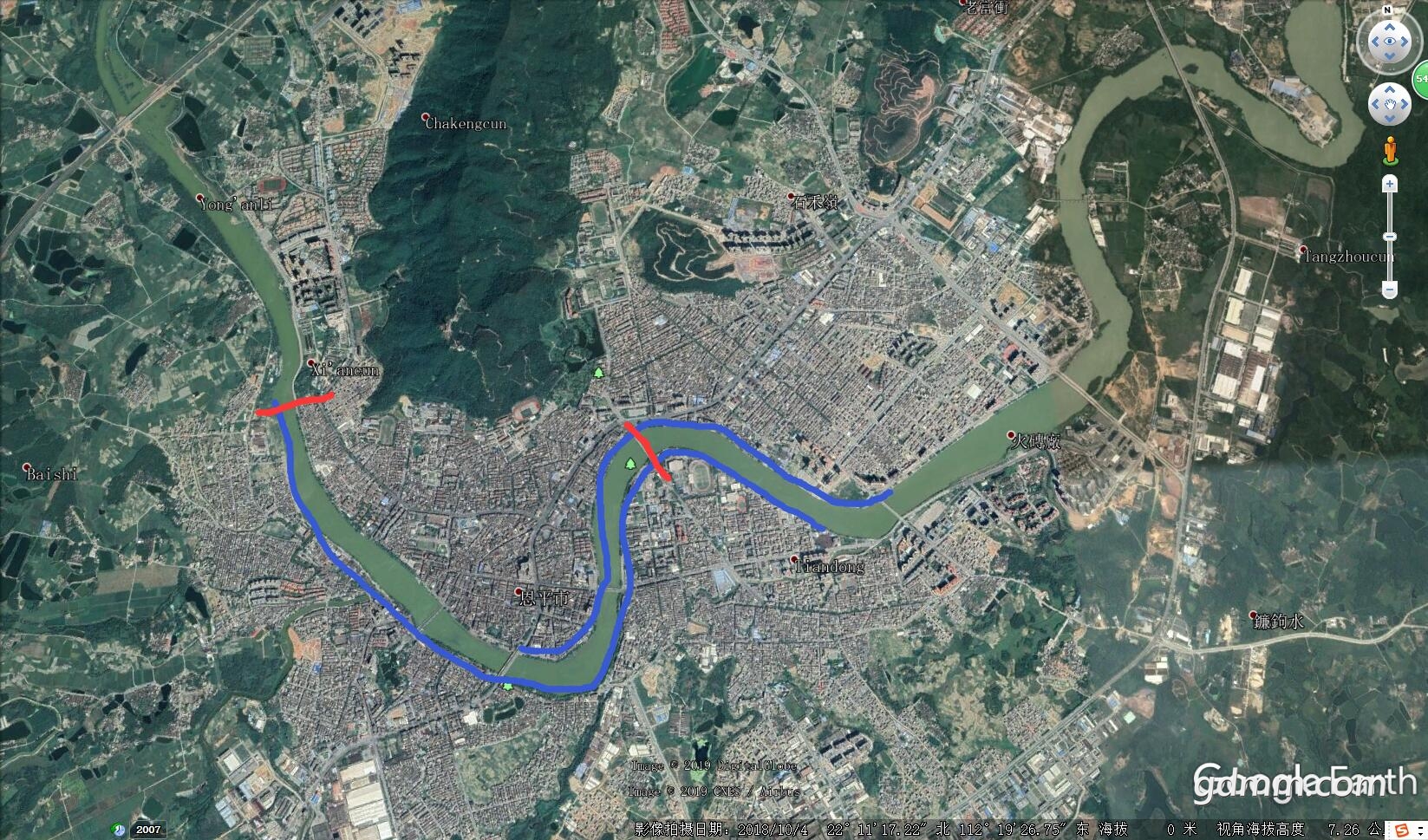This screenshot has width=1428, height=840.
Task: Pan the map right with move joystick
Action: click(x=1404, y=104)
